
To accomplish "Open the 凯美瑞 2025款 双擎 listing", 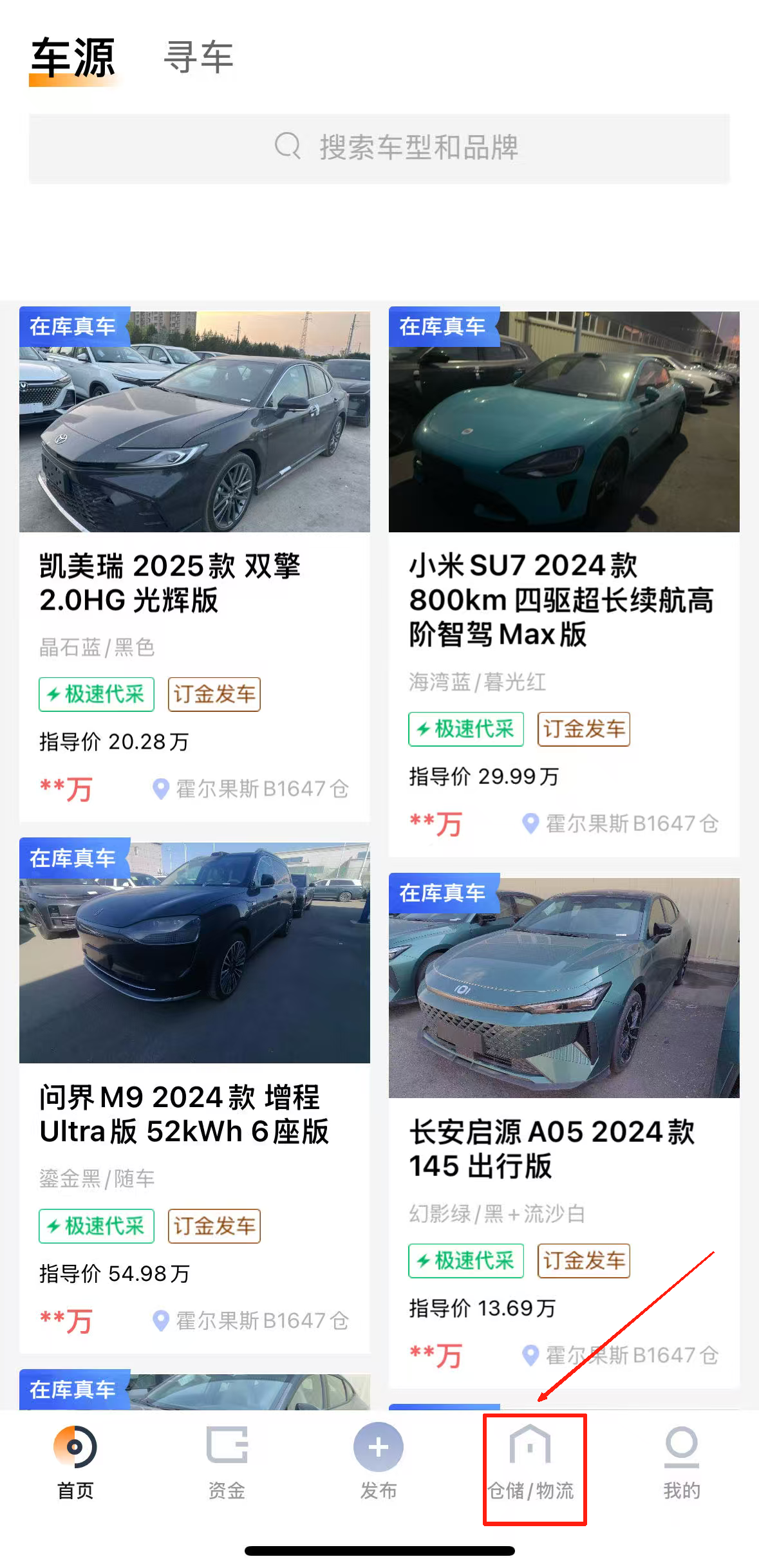I will [x=194, y=566].
